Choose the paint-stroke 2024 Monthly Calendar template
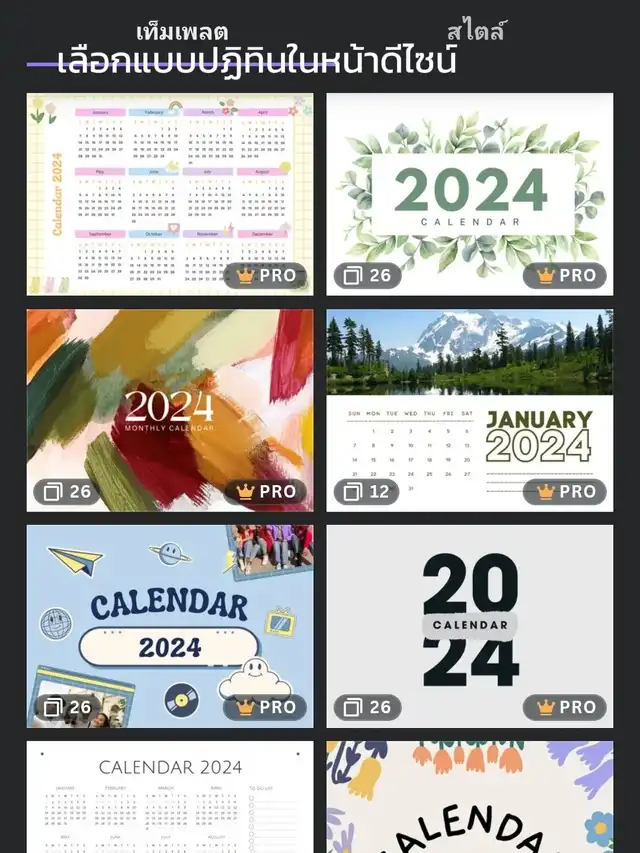 click(170, 409)
